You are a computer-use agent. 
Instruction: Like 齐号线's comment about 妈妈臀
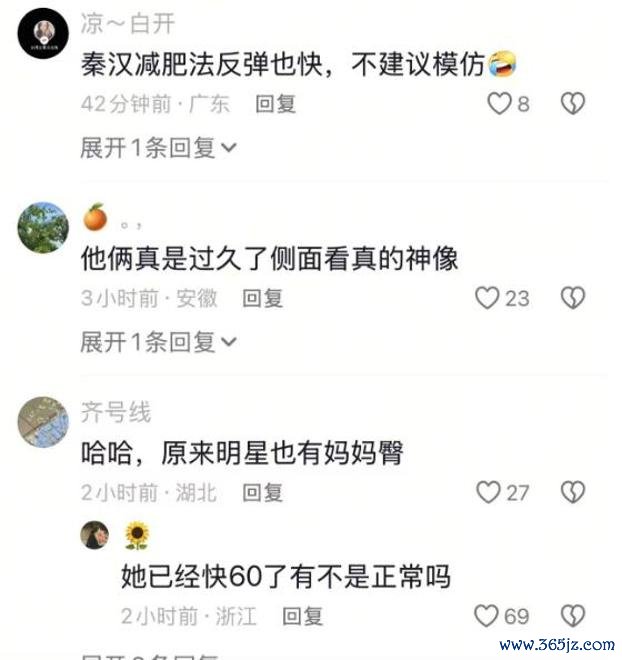click(x=487, y=492)
